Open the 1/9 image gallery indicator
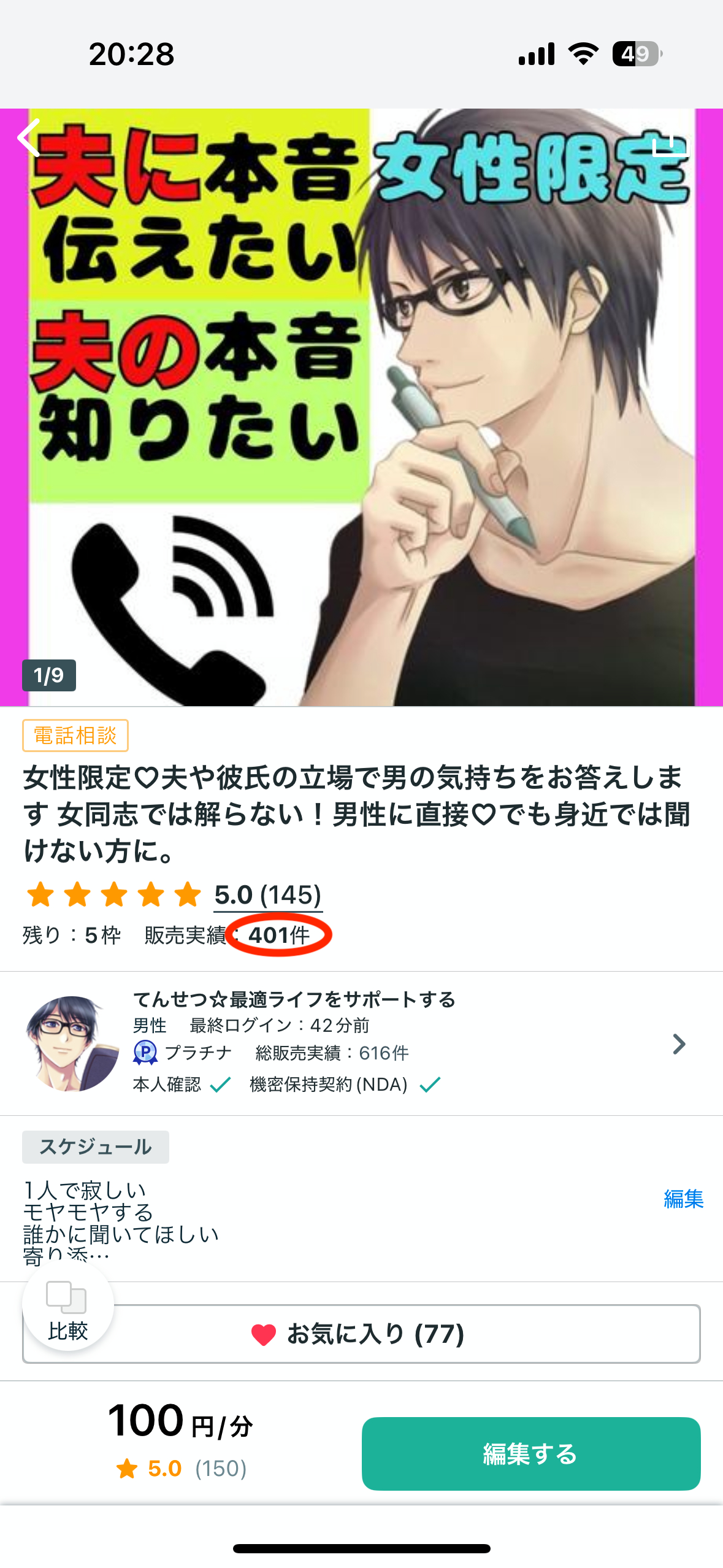The image size is (723, 1568). [x=50, y=675]
